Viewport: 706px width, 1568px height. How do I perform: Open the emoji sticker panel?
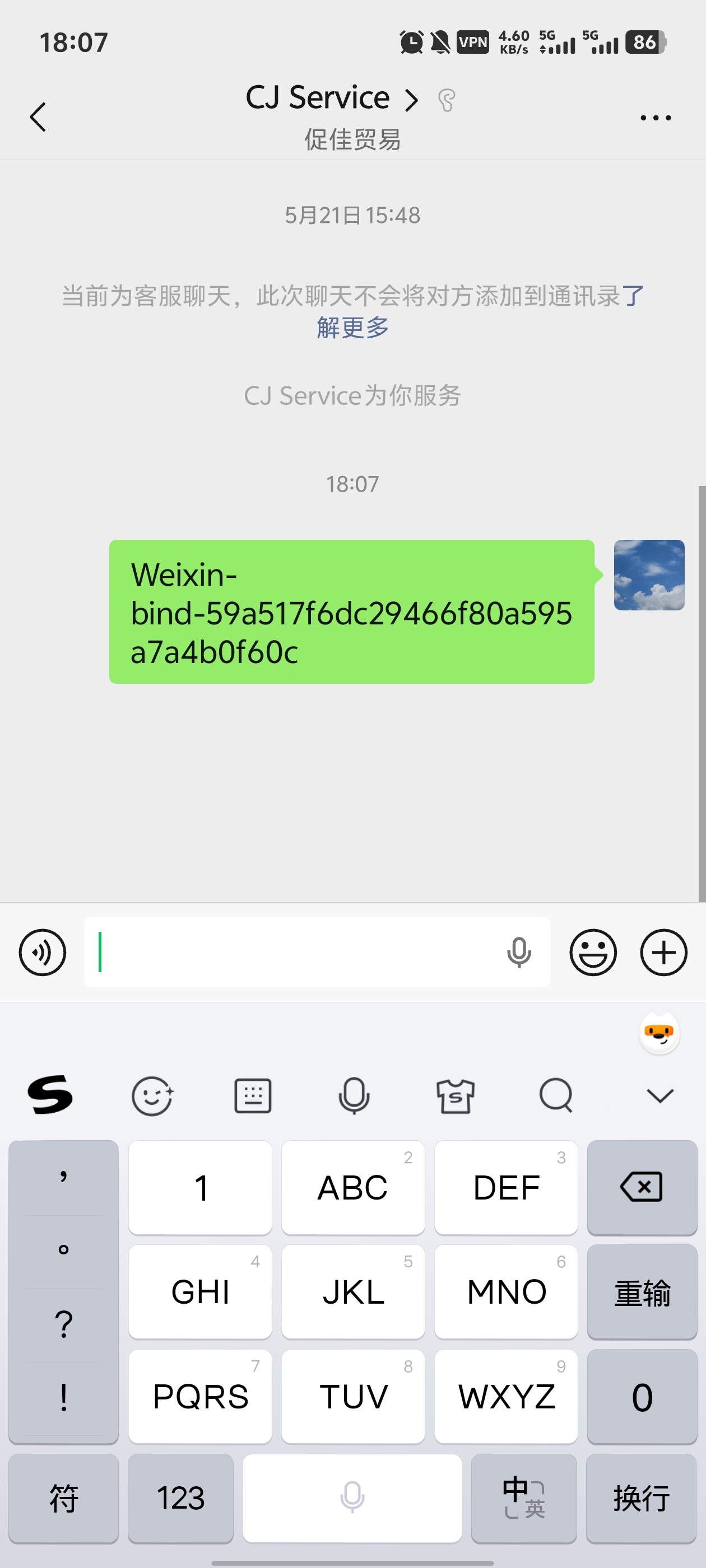click(593, 952)
